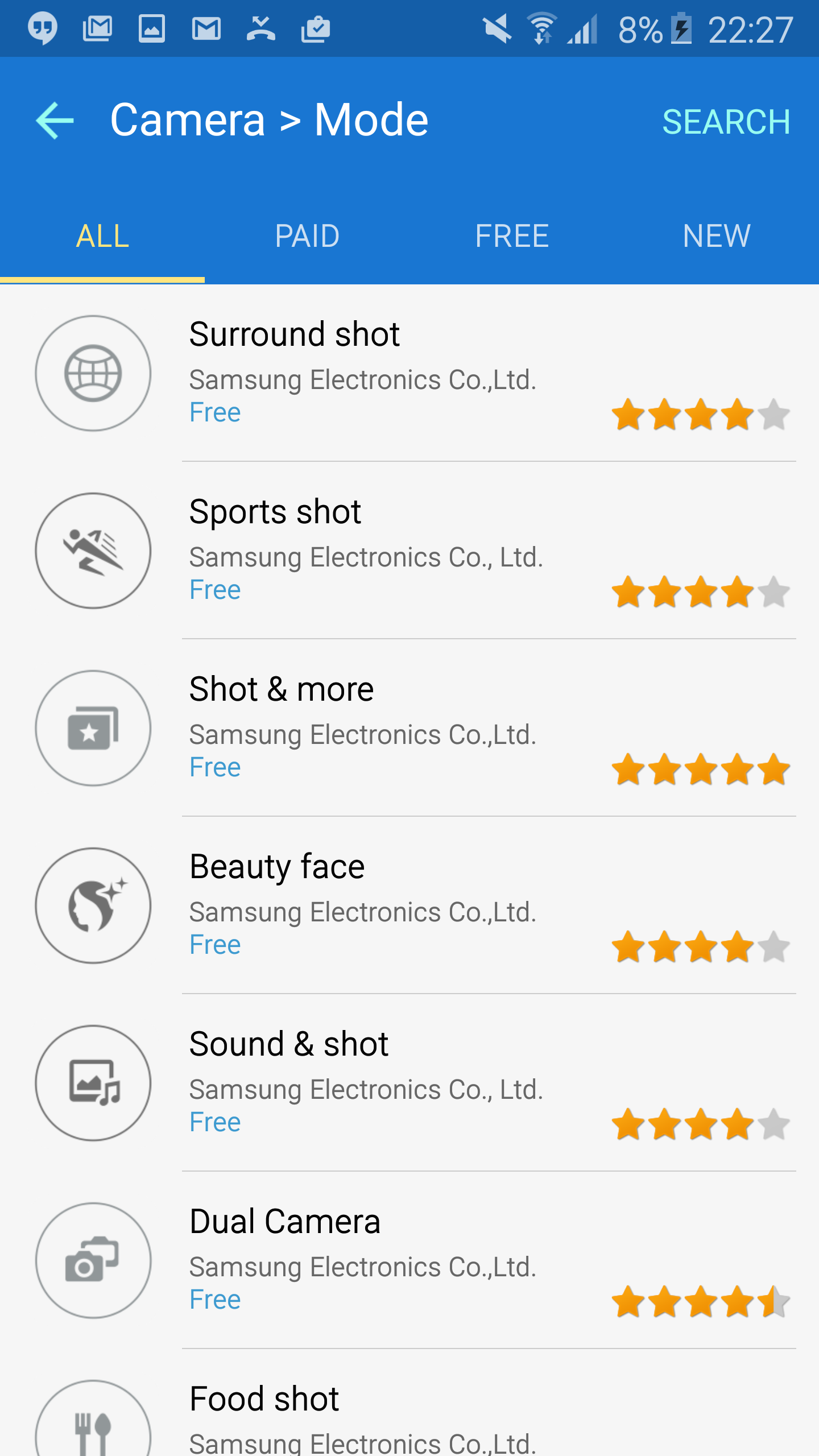Open Sound & shot listing
This screenshot has width=819, height=1456.
409,1083
